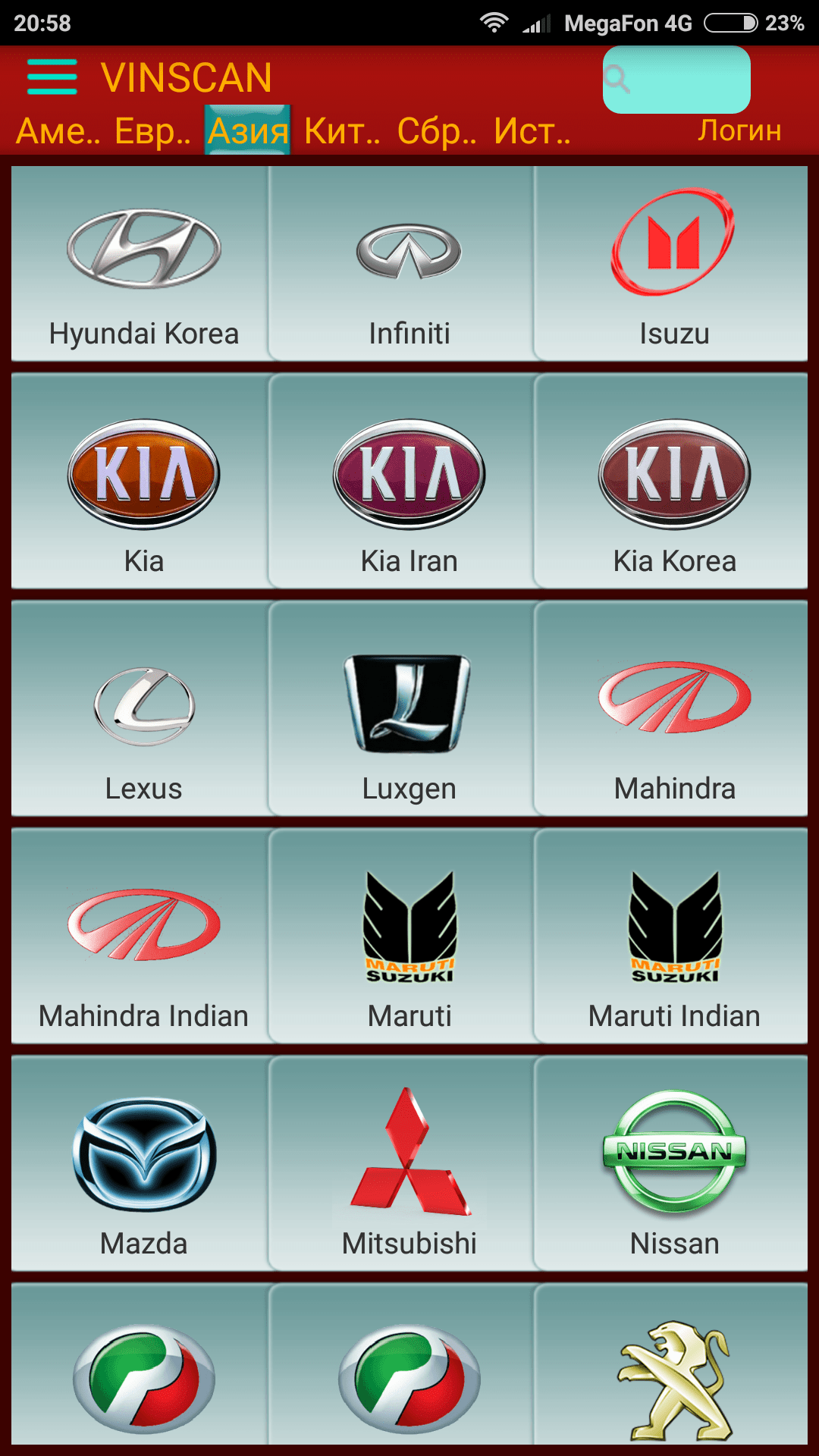Viewport: 819px width, 1456px height.
Task: Switch to the Аме.. tab
Action: [x=58, y=131]
